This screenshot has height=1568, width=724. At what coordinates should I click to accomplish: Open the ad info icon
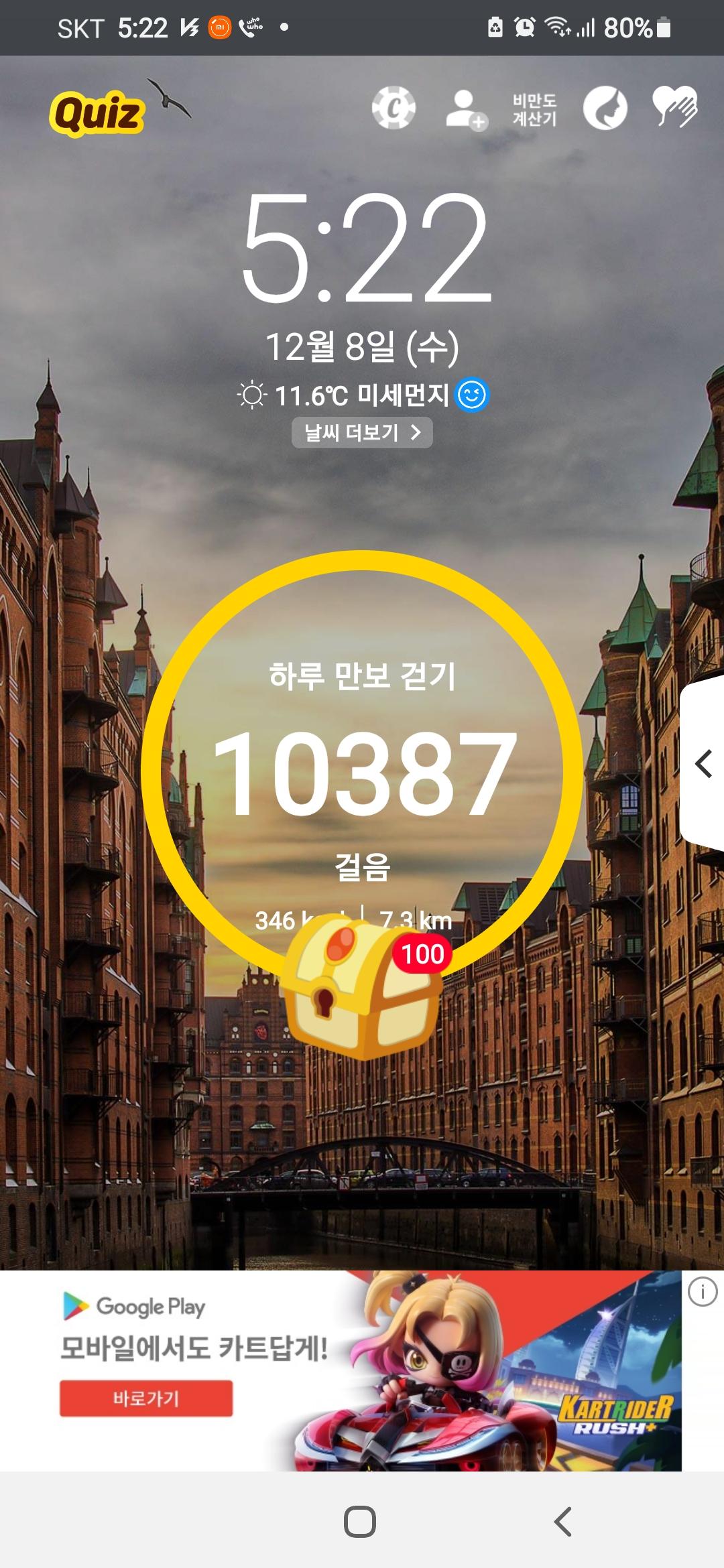702,1291
